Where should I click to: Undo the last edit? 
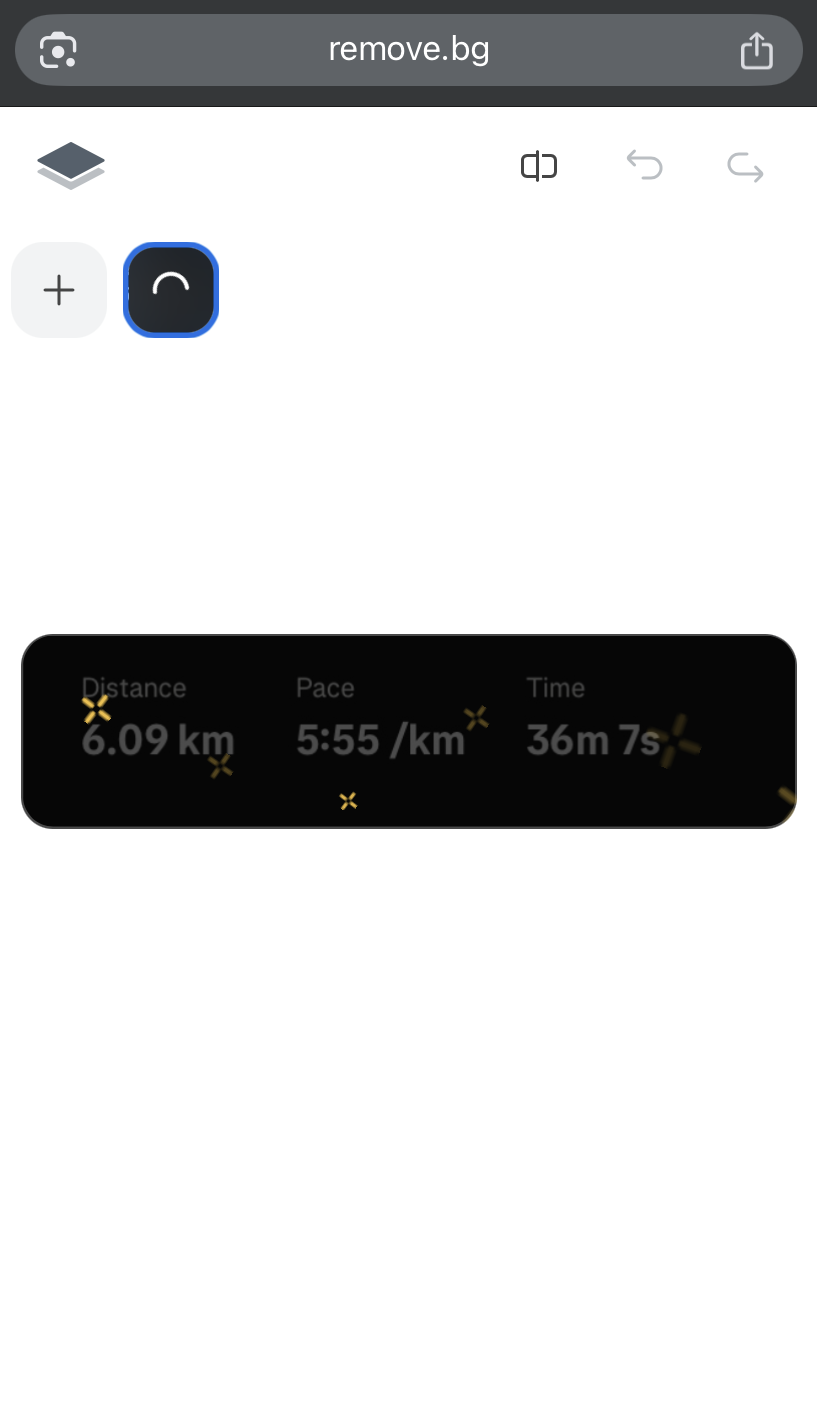click(644, 165)
